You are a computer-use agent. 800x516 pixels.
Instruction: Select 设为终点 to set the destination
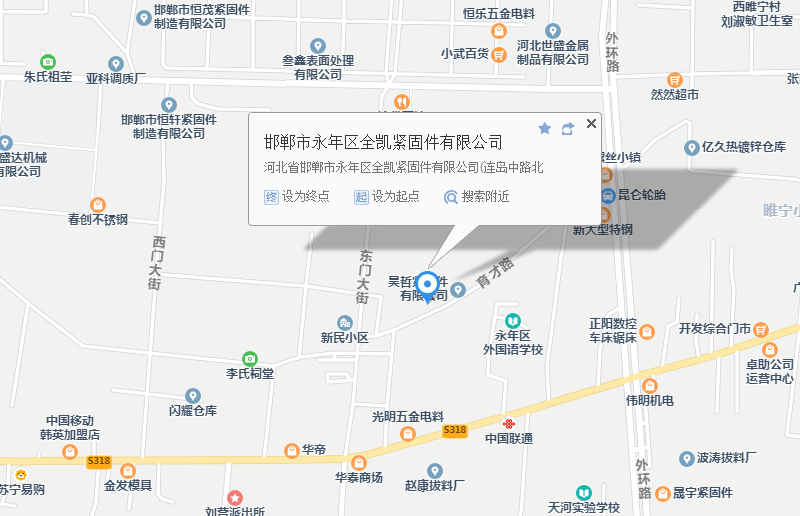tap(296, 196)
